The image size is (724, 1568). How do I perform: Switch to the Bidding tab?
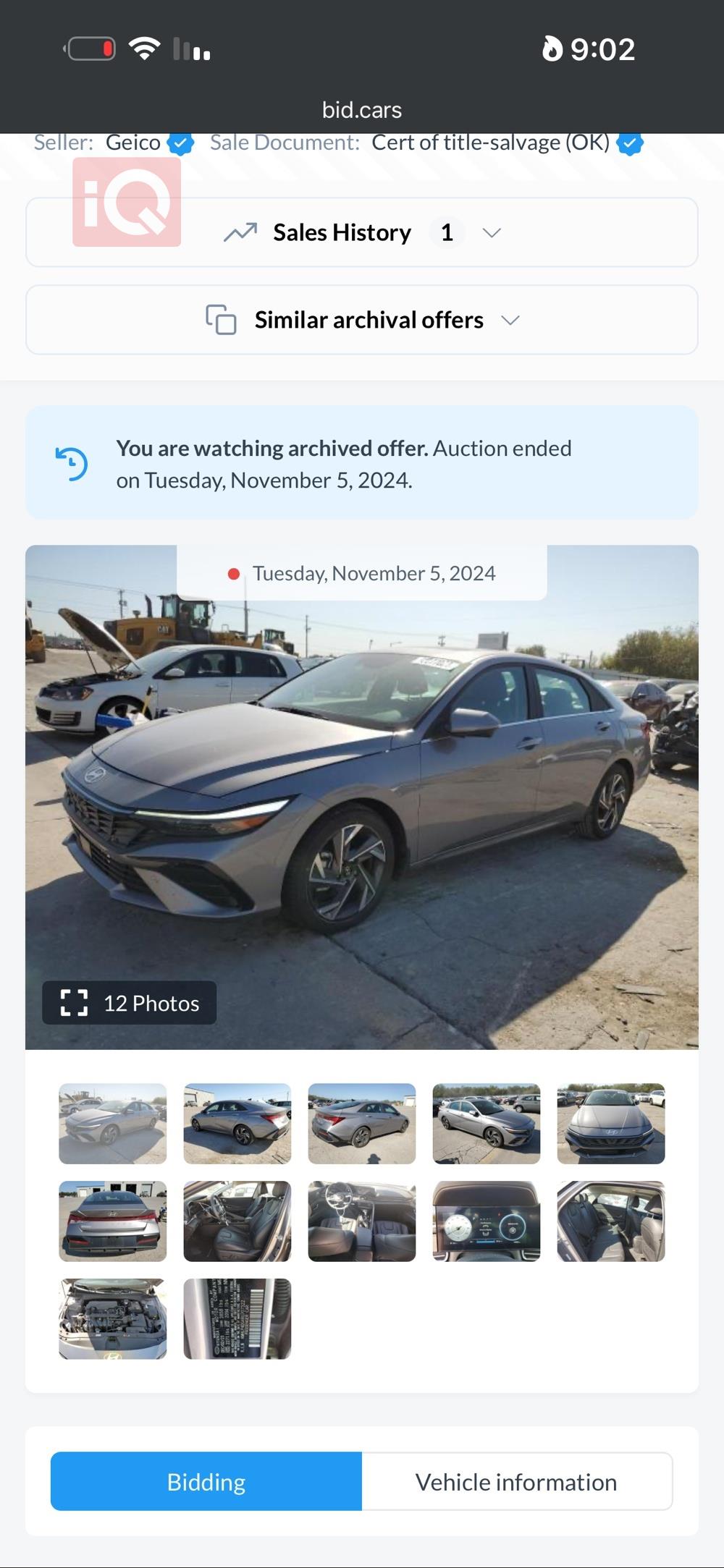206,1481
